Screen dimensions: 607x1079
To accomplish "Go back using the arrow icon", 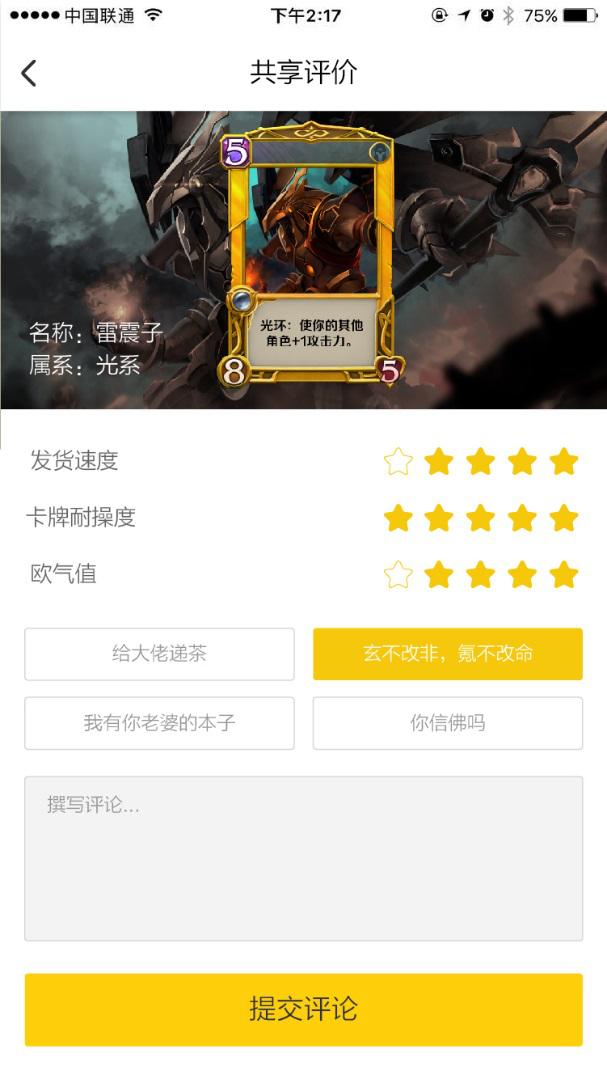I will [29, 73].
